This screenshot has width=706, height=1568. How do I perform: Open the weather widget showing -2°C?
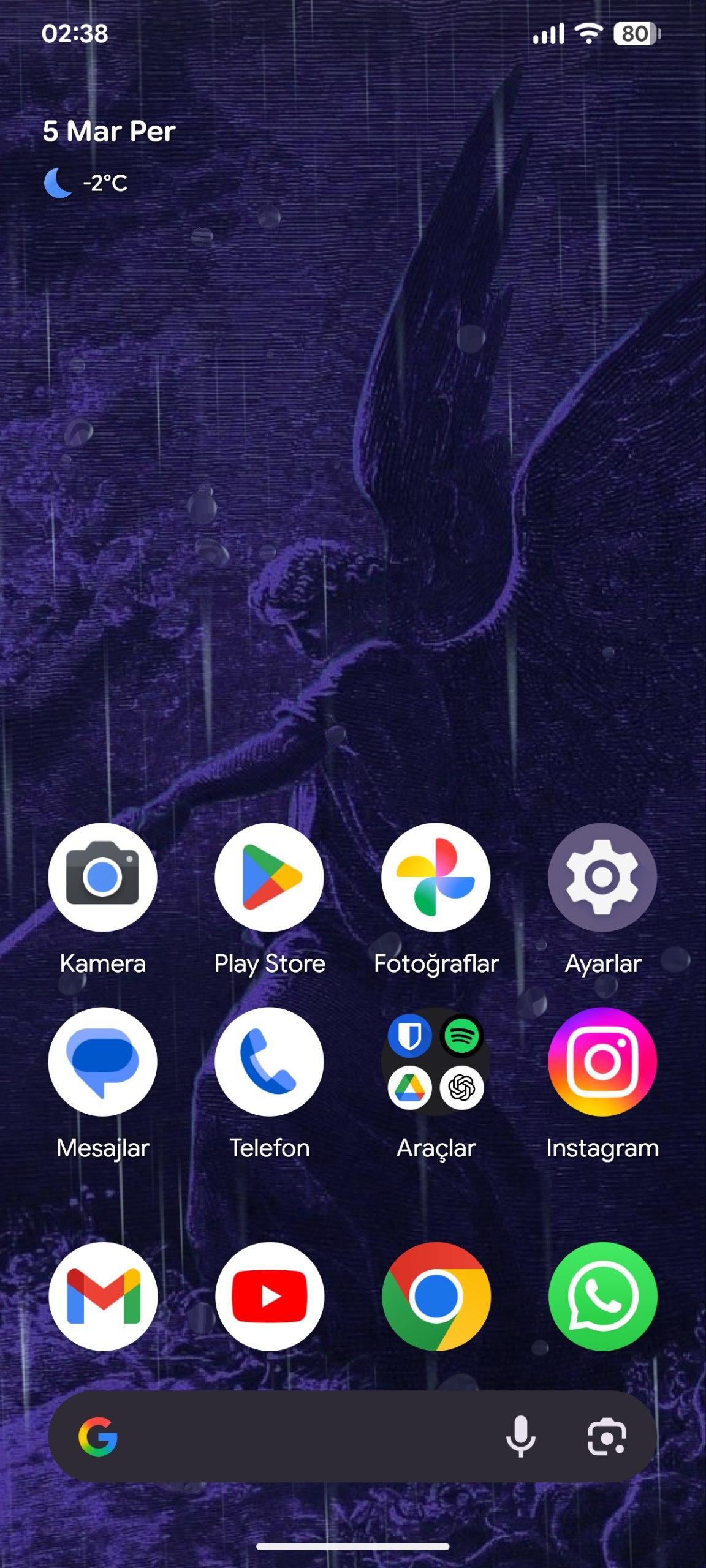click(x=87, y=183)
